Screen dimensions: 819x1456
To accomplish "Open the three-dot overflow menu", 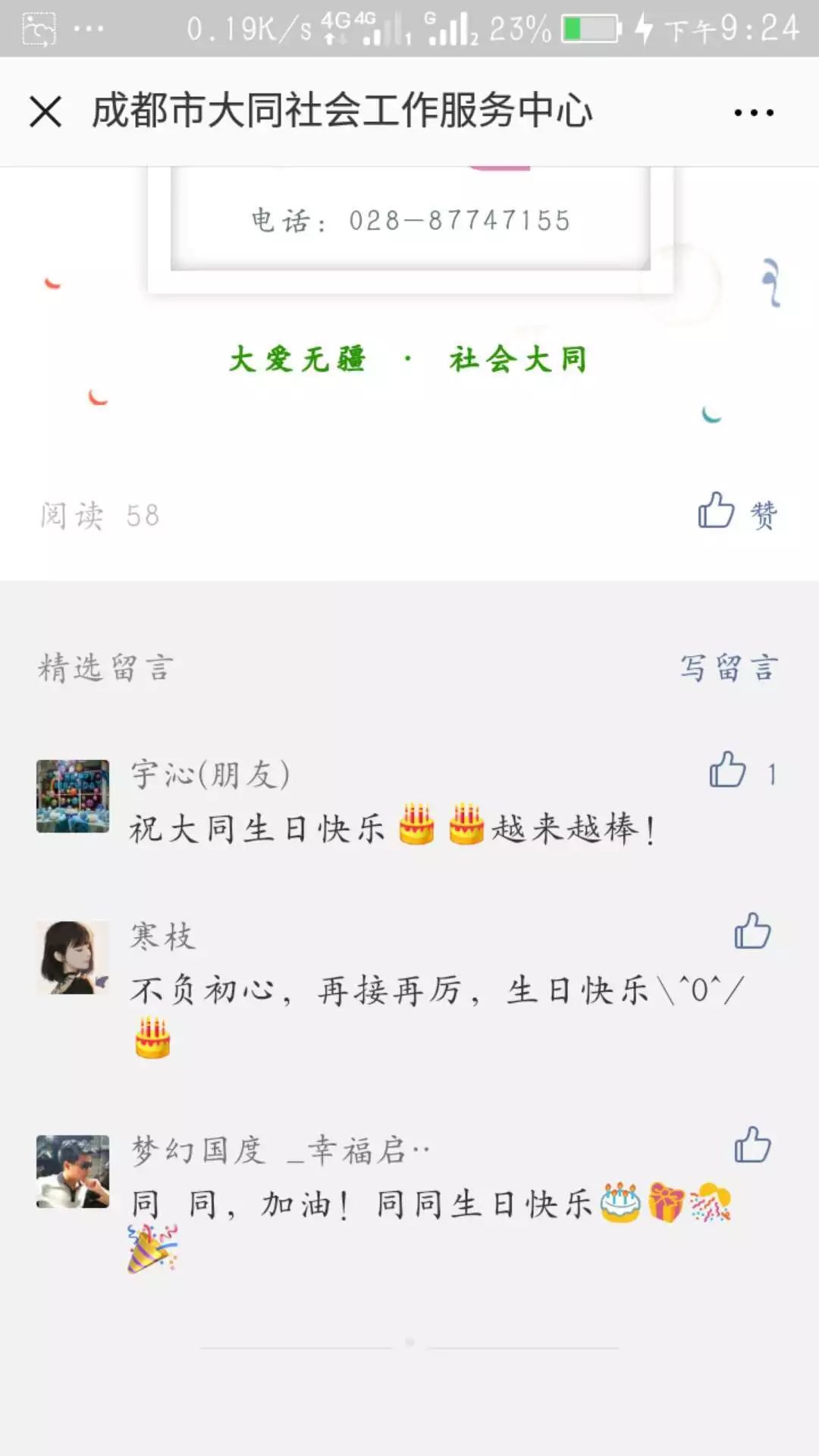I will click(754, 113).
